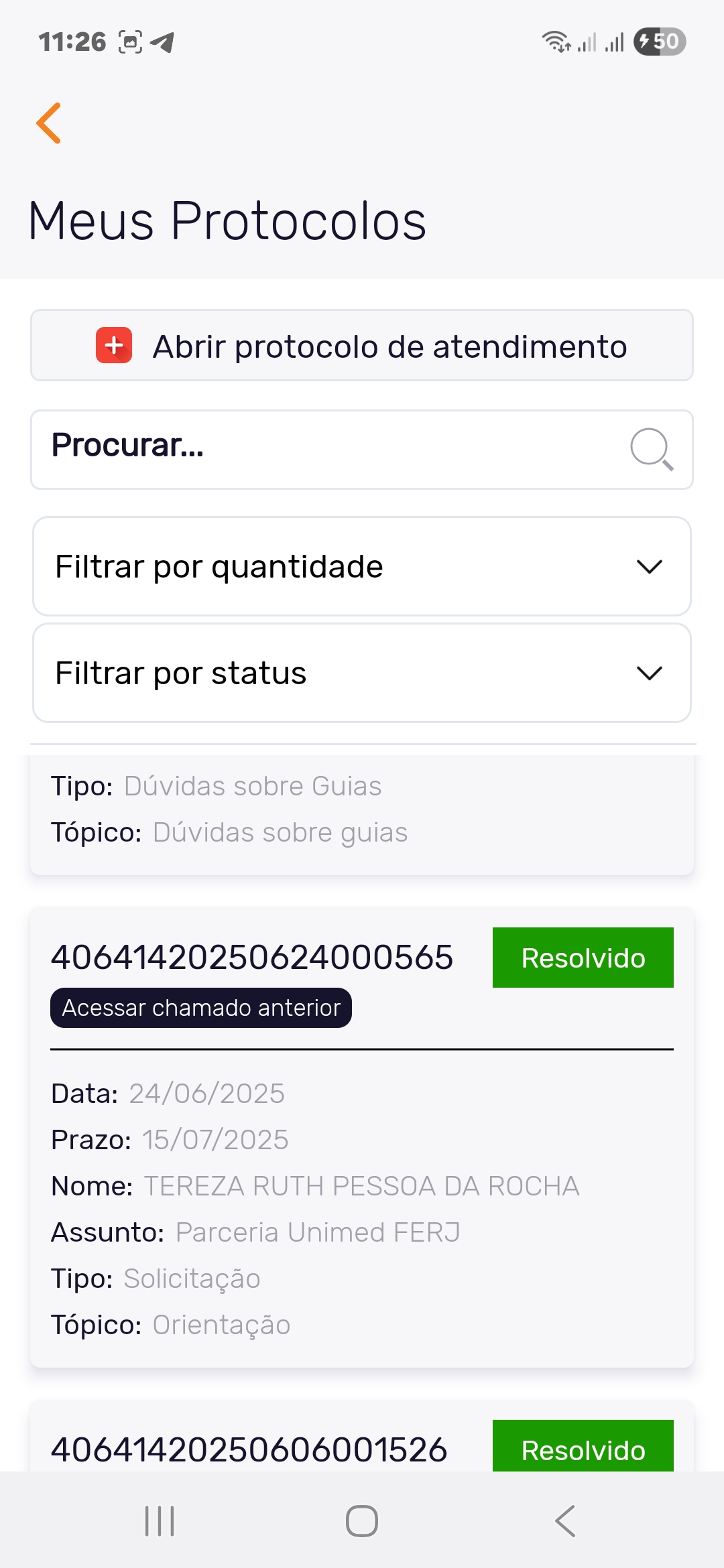Viewport: 724px width, 1568px height.
Task: Open the Dúvidas sobre Guias protocol card
Action: click(361, 811)
